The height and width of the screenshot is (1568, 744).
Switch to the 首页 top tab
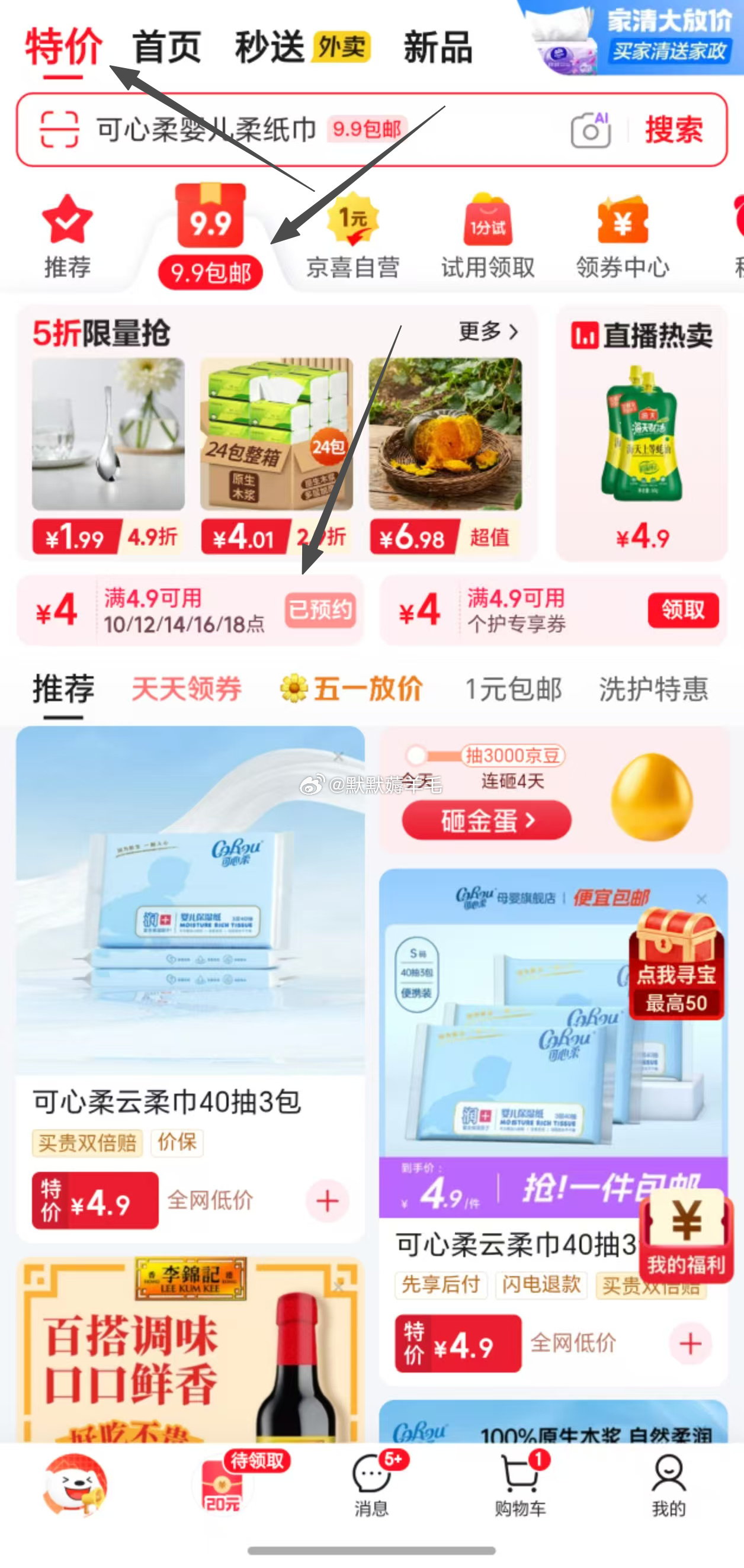point(167,47)
